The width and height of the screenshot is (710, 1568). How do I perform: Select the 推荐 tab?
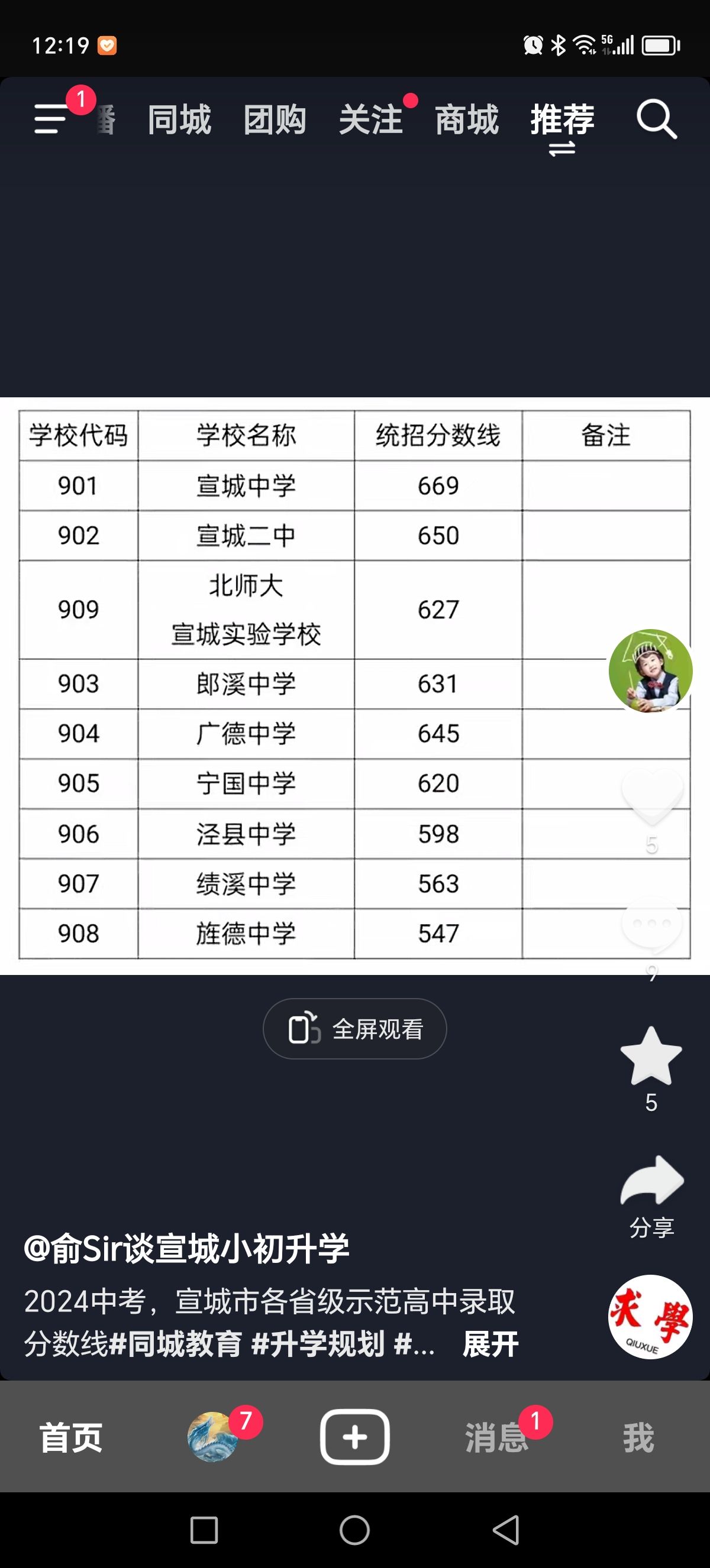[562, 119]
